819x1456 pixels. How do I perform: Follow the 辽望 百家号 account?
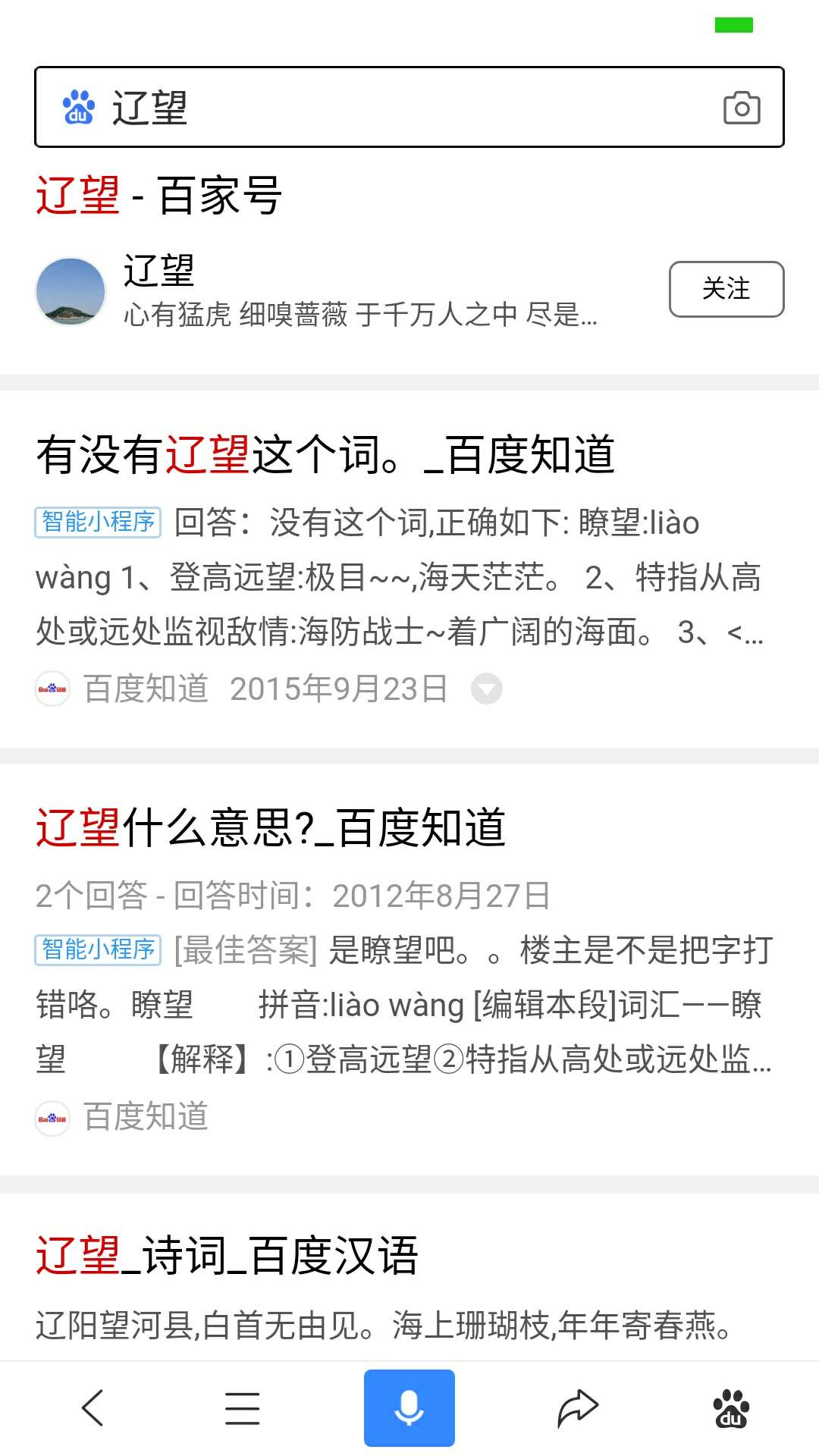pos(726,289)
